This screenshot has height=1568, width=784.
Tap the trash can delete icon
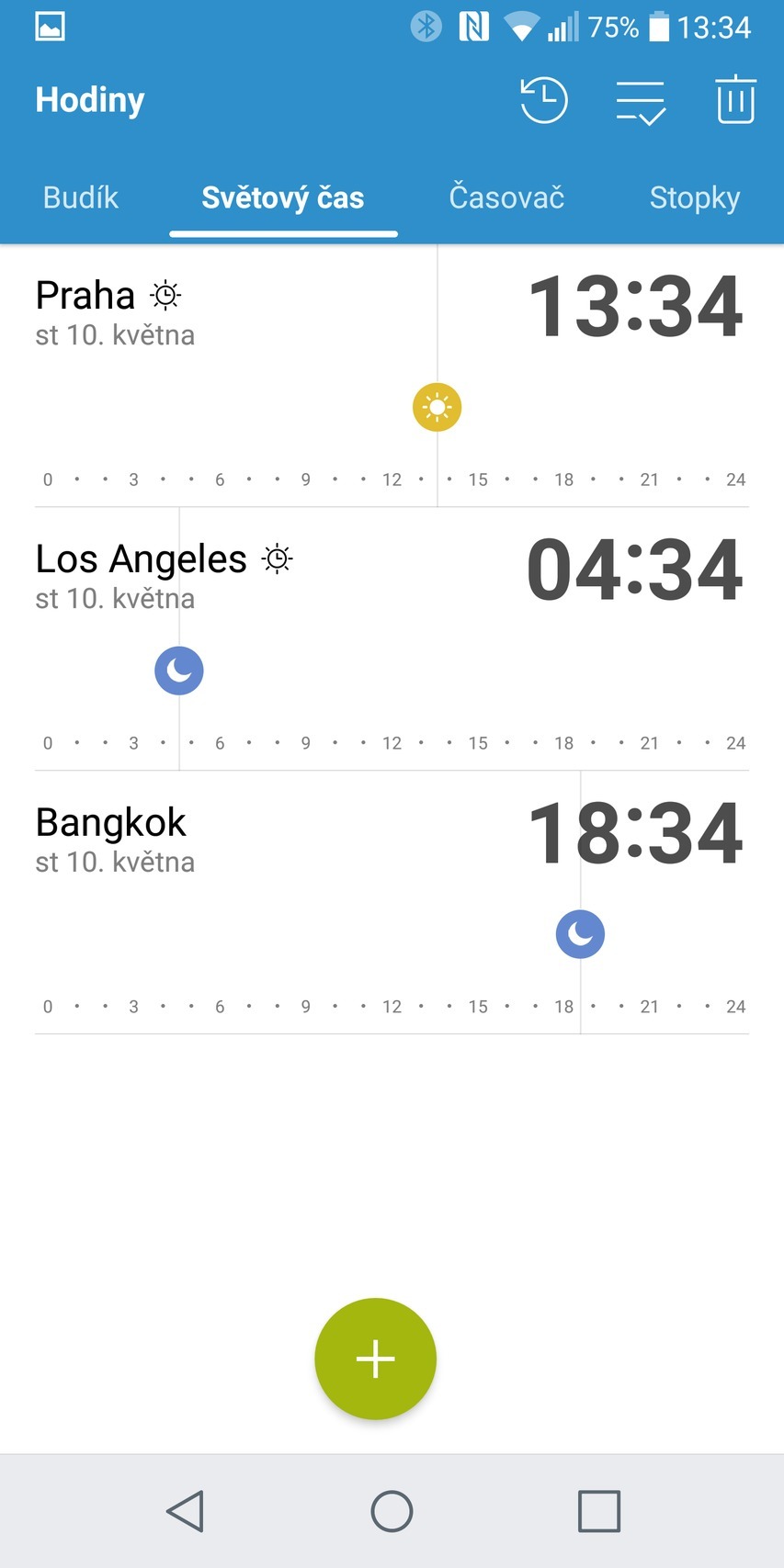(735, 99)
